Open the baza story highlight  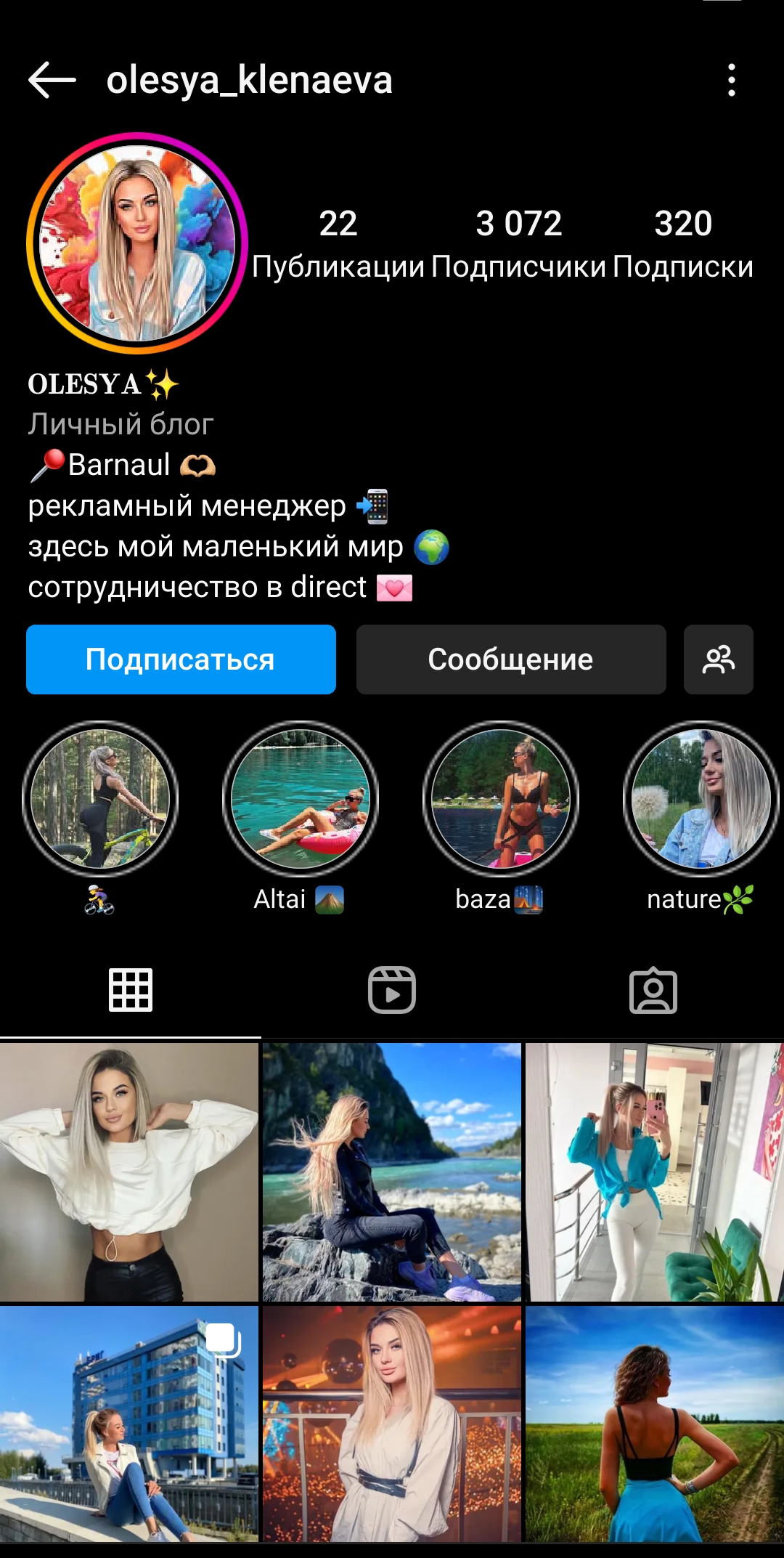point(501,799)
